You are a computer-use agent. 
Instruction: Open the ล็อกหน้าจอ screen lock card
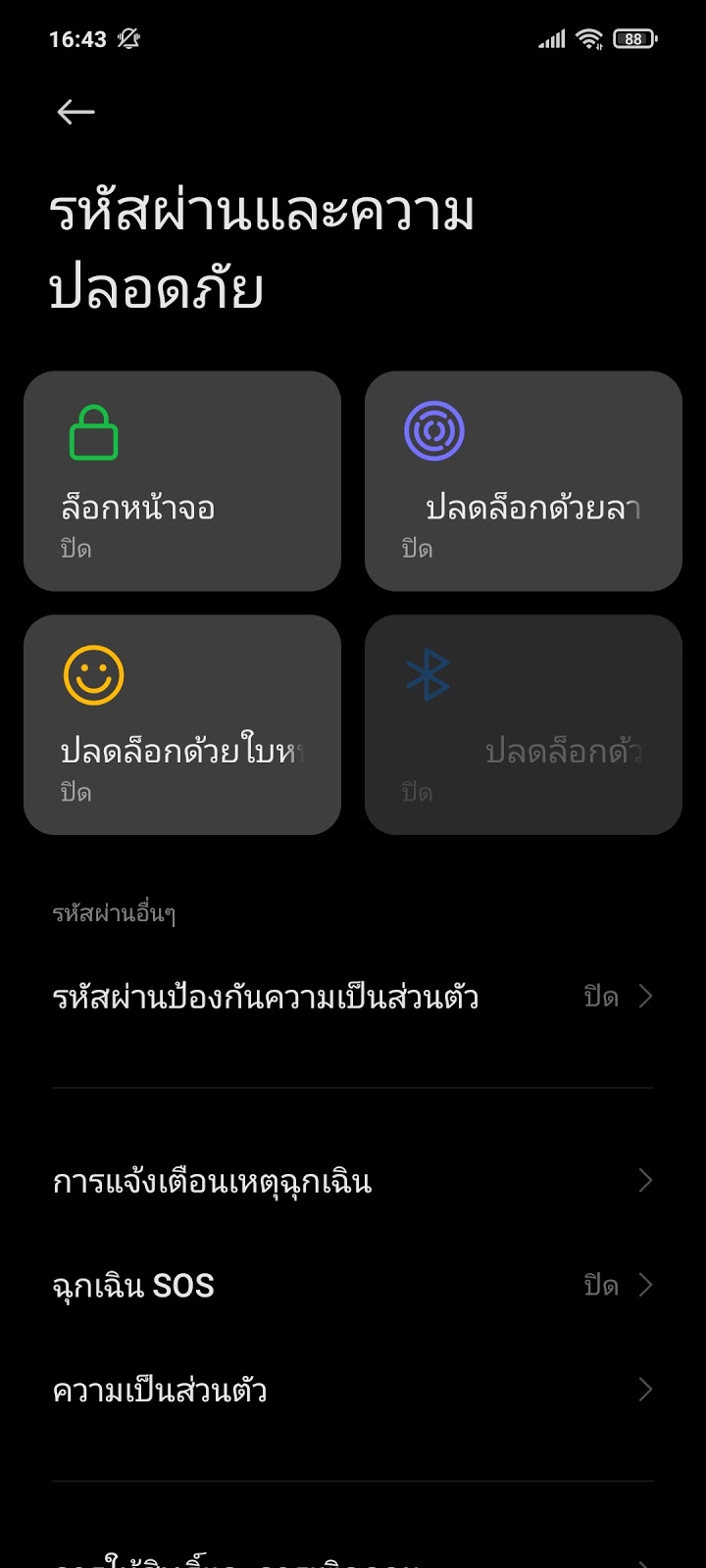[182, 481]
